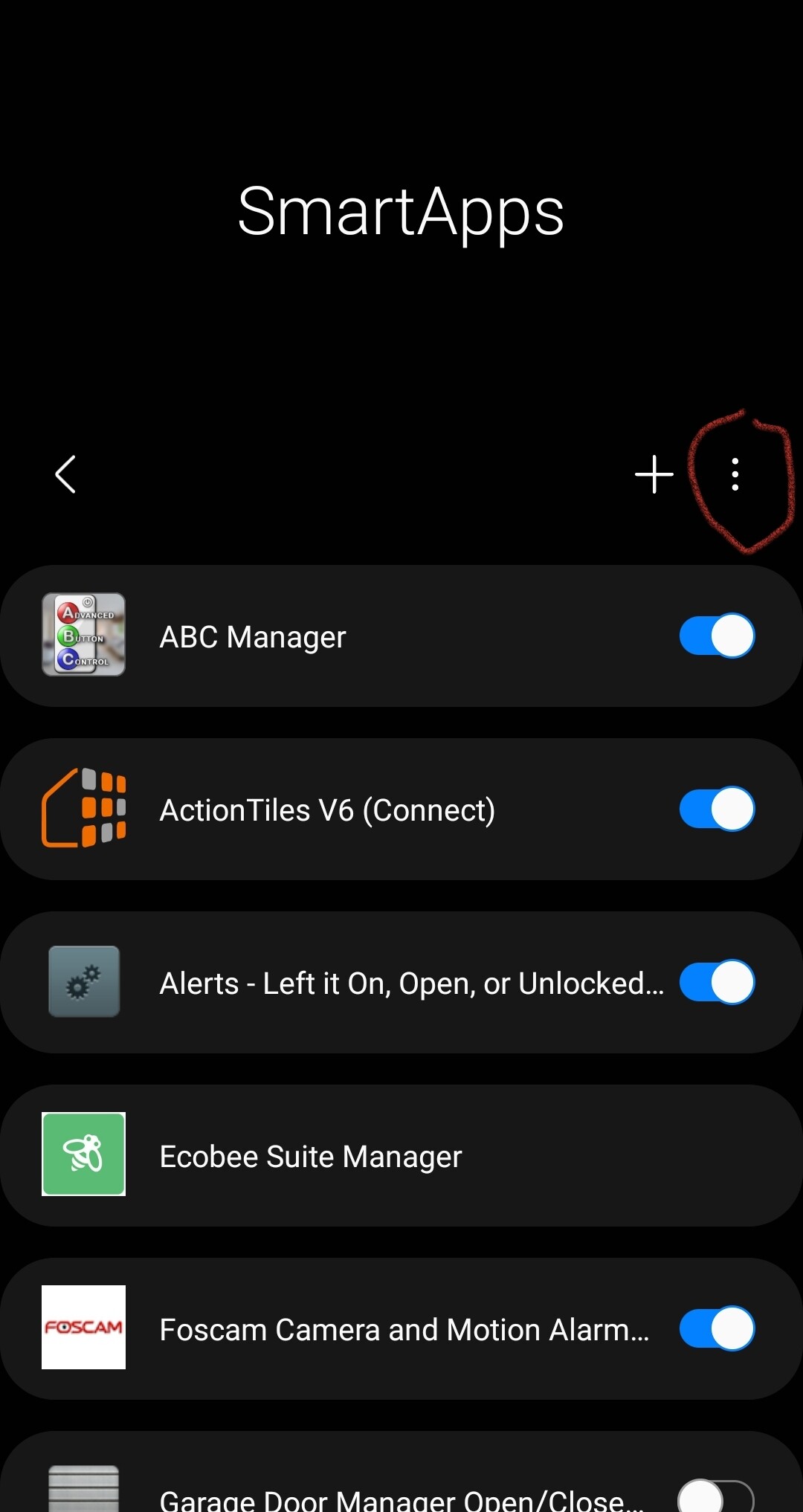This screenshot has height=1512, width=803.
Task: Open ABC Manager from the list
Action: tap(297, 635)
